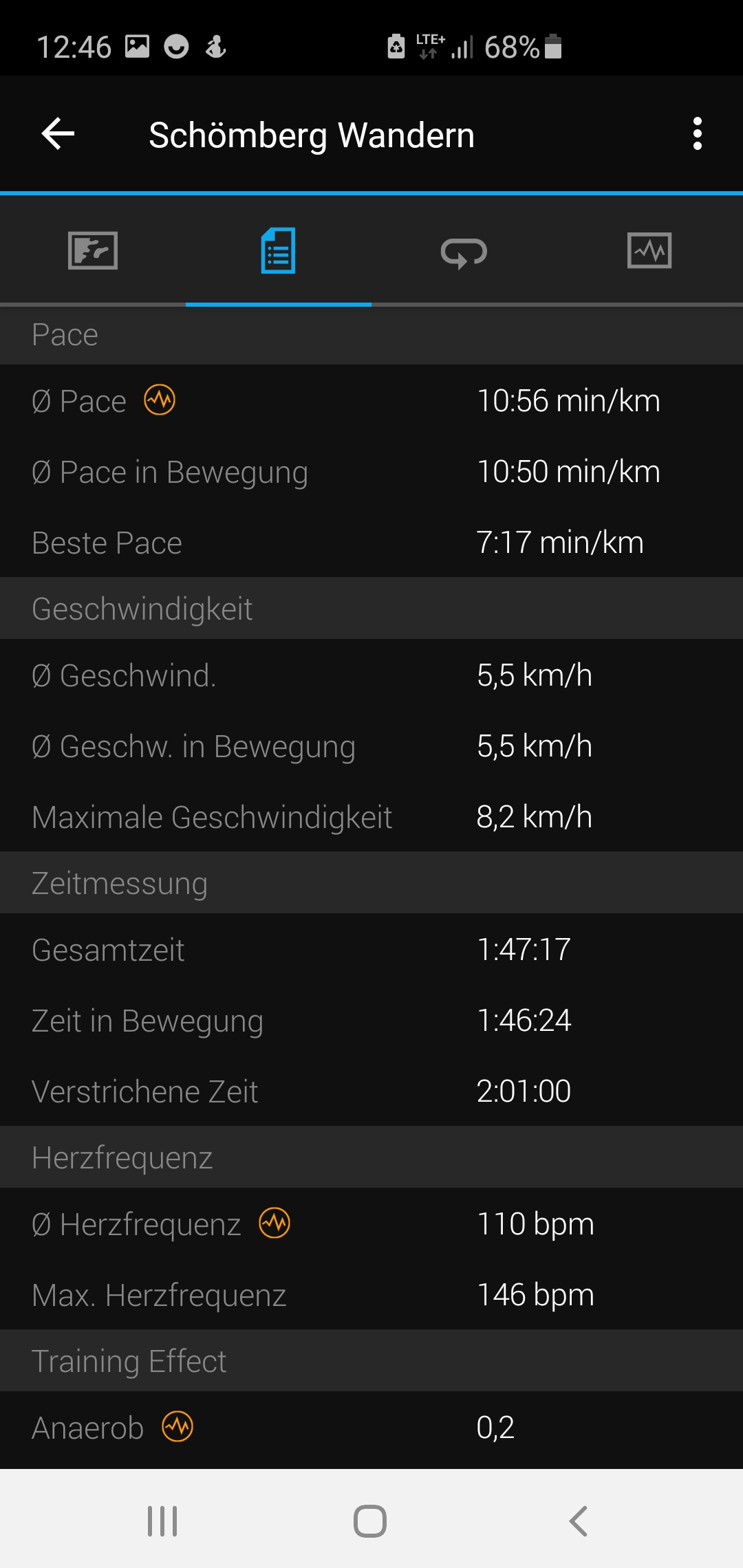This screenshot has width=743, height=1568.
Task: Open the chart icon beside Anaerob
Action: pyautogui.click(x=177, y=1426)
